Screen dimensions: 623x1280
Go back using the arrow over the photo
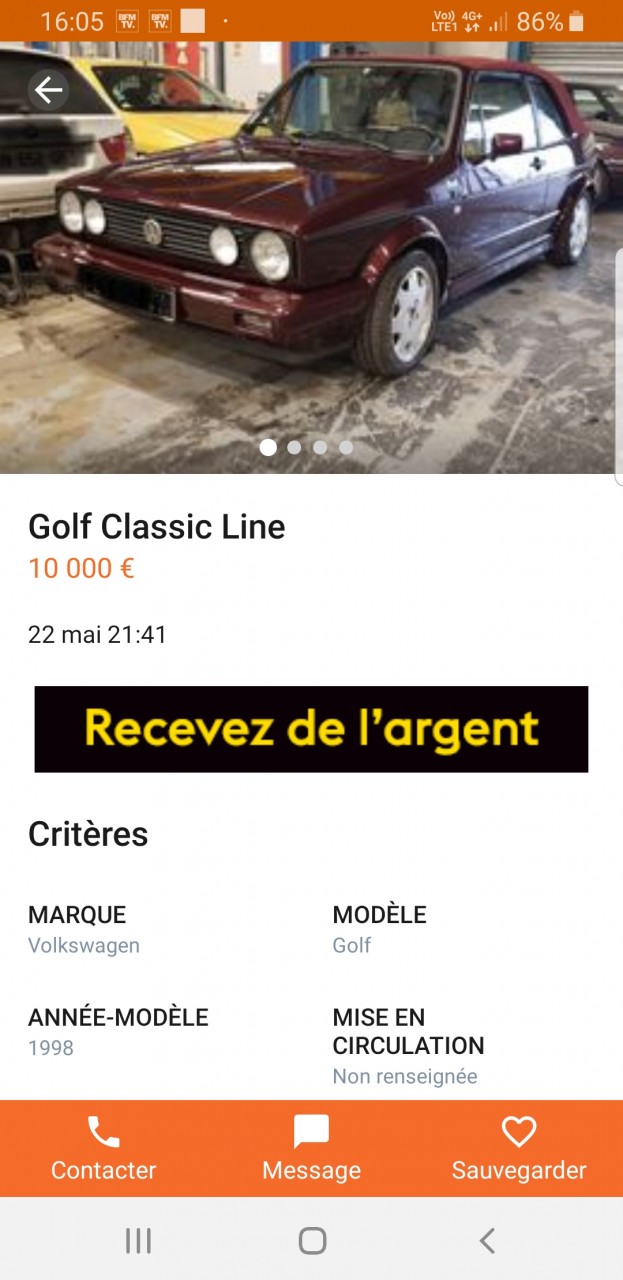point(48,90)
